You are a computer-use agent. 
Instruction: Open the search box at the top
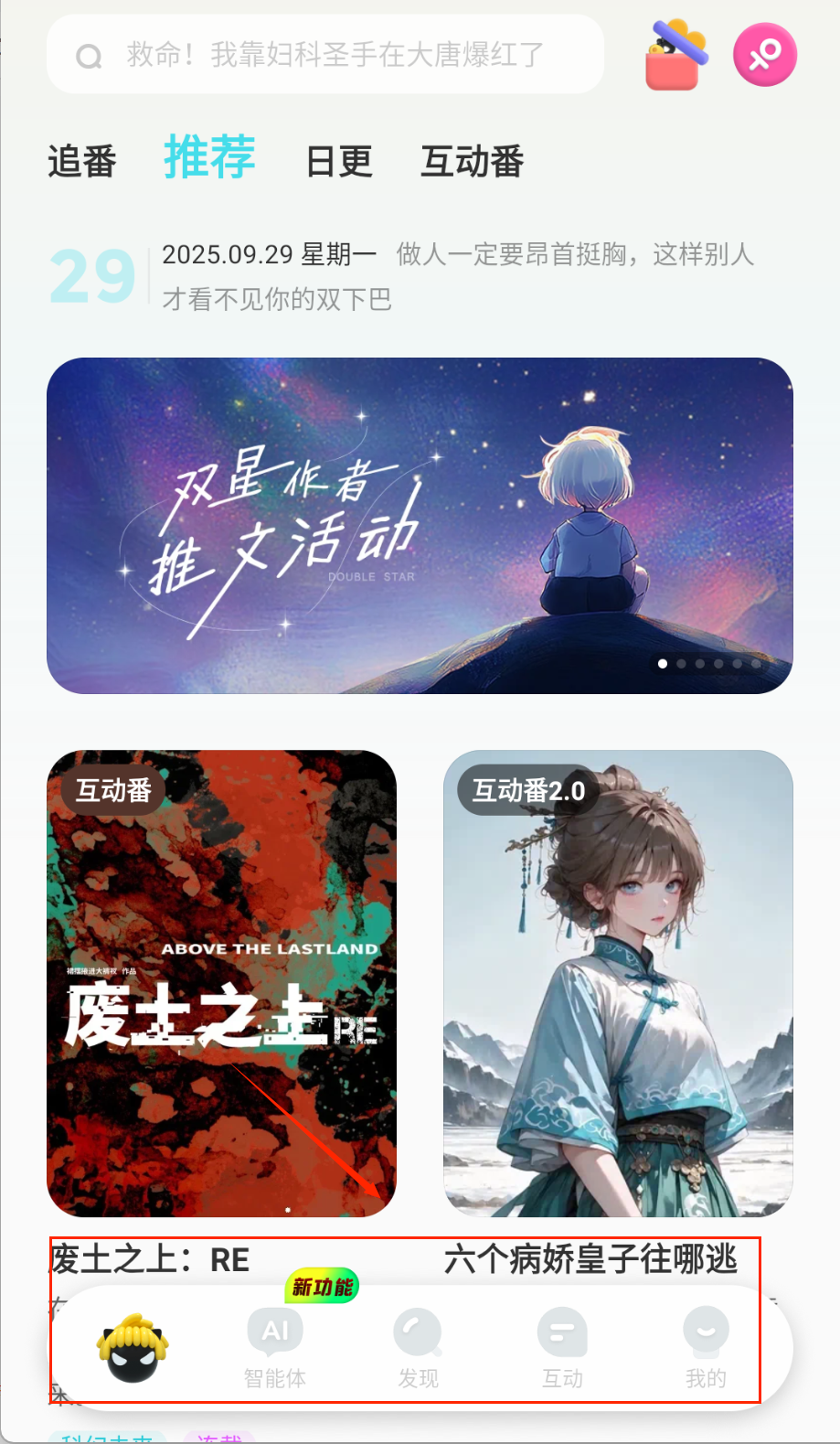[x=324, y=55]
